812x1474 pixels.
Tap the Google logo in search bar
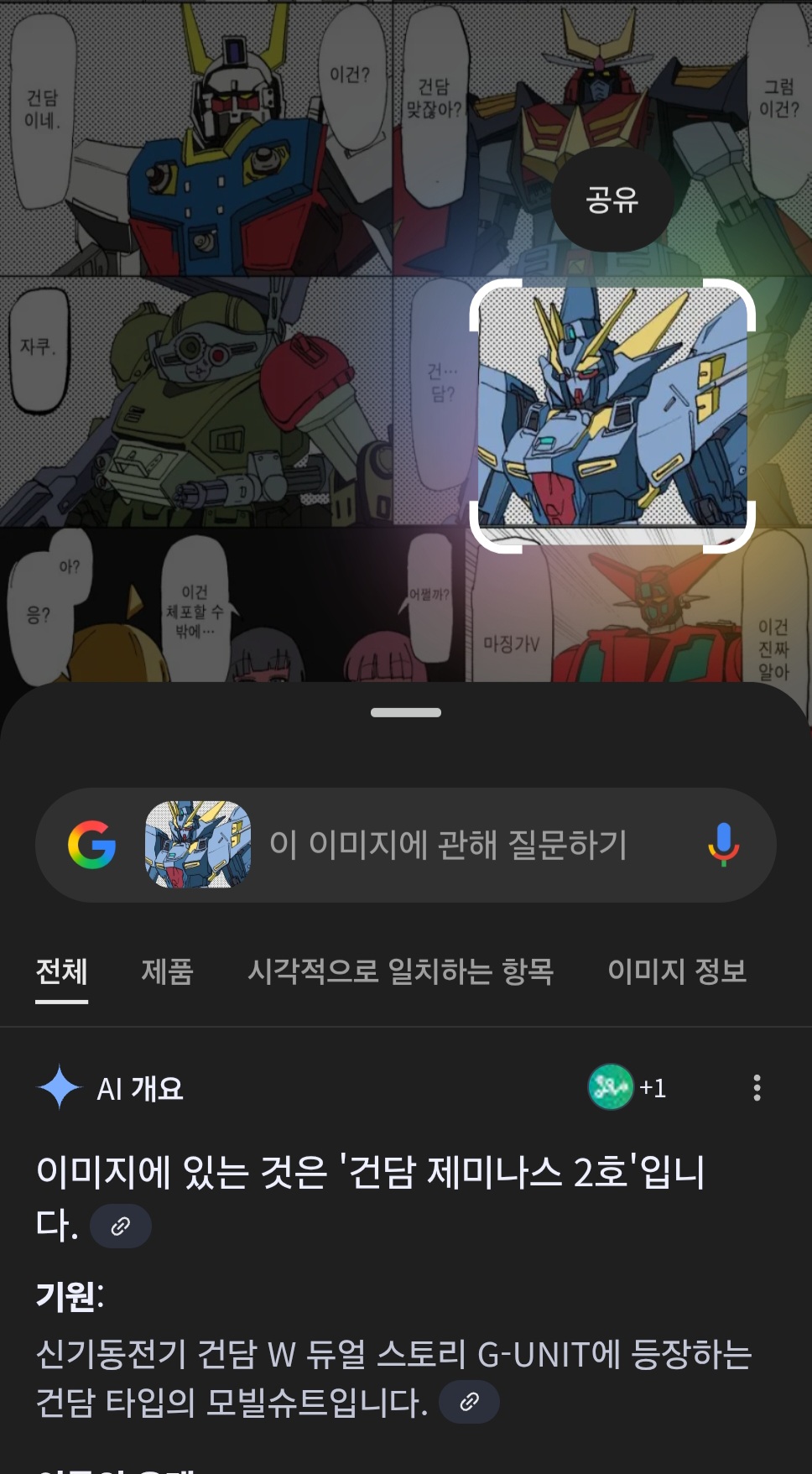92,845
